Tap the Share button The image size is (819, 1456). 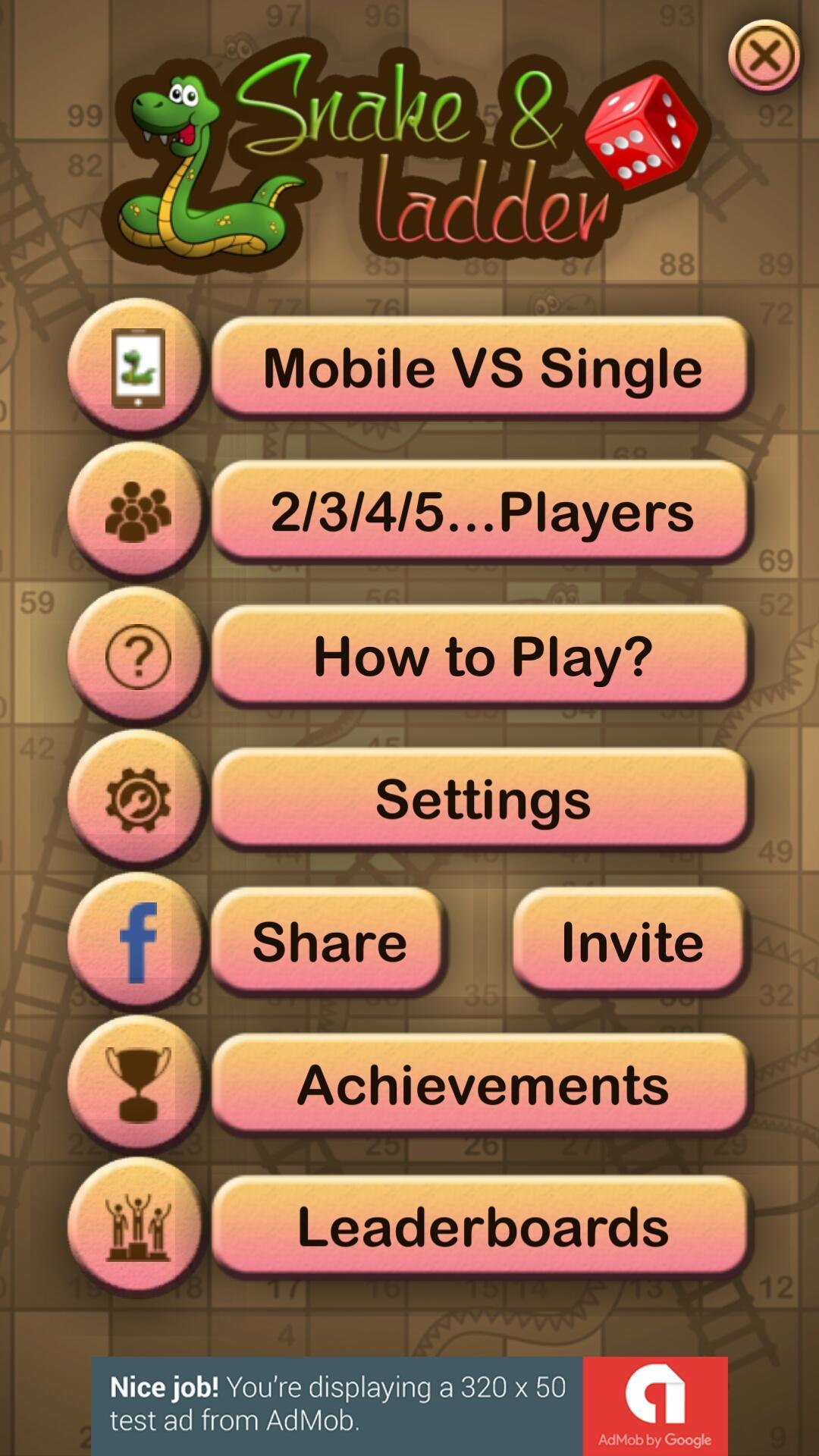point(328,942)
